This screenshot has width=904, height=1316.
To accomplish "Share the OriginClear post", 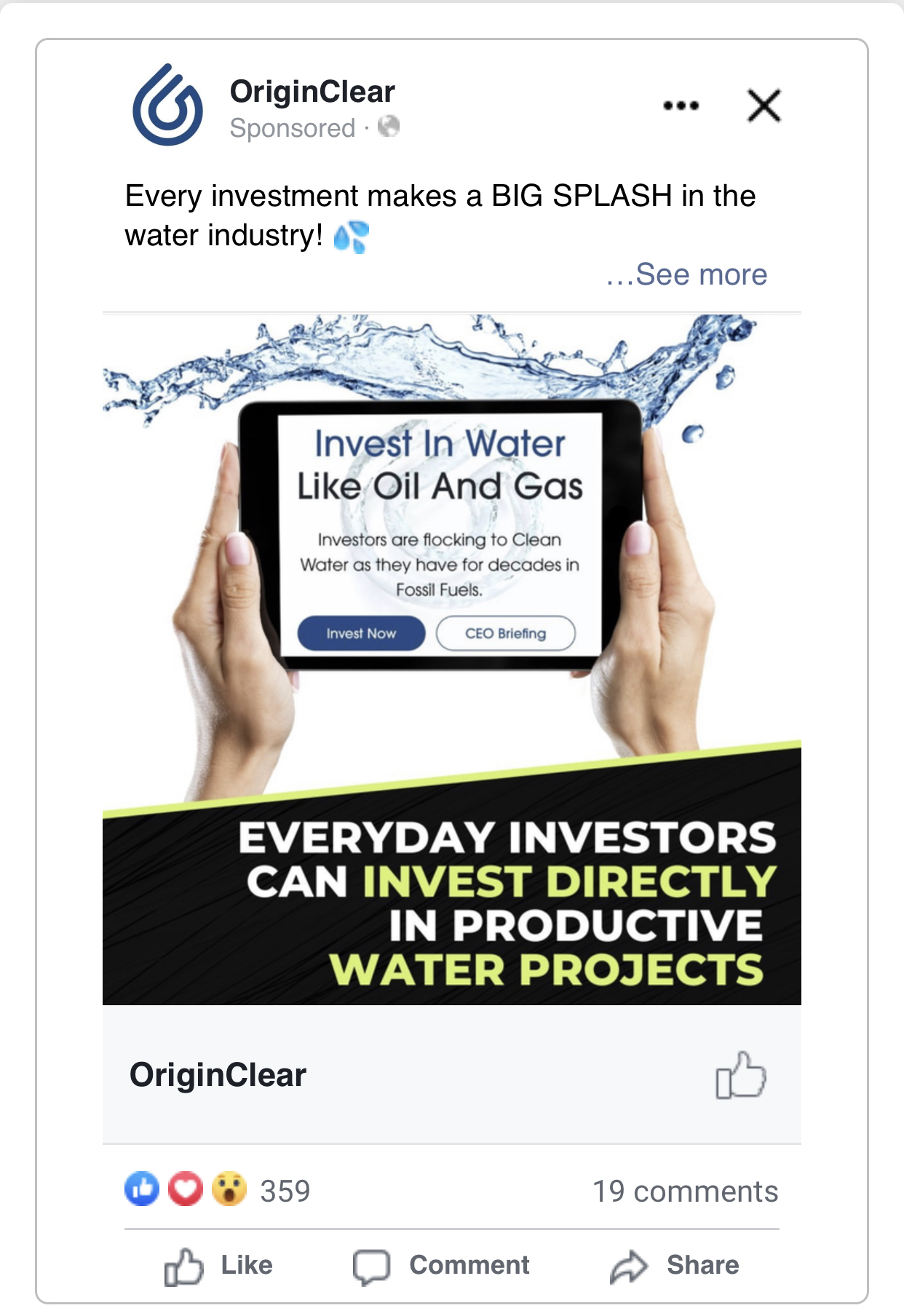I will point(675,1266).
